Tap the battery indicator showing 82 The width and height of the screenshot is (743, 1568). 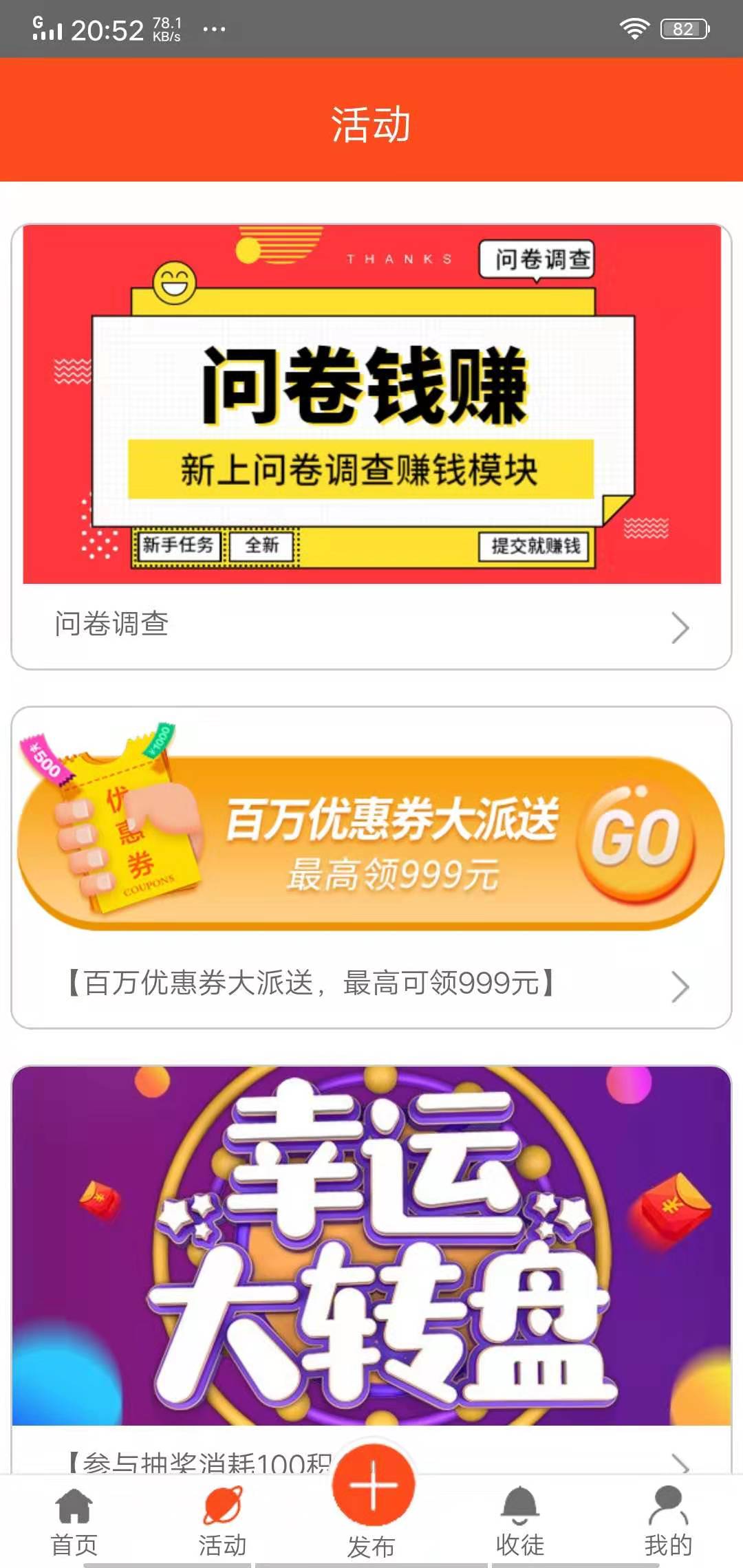(686, 29)
